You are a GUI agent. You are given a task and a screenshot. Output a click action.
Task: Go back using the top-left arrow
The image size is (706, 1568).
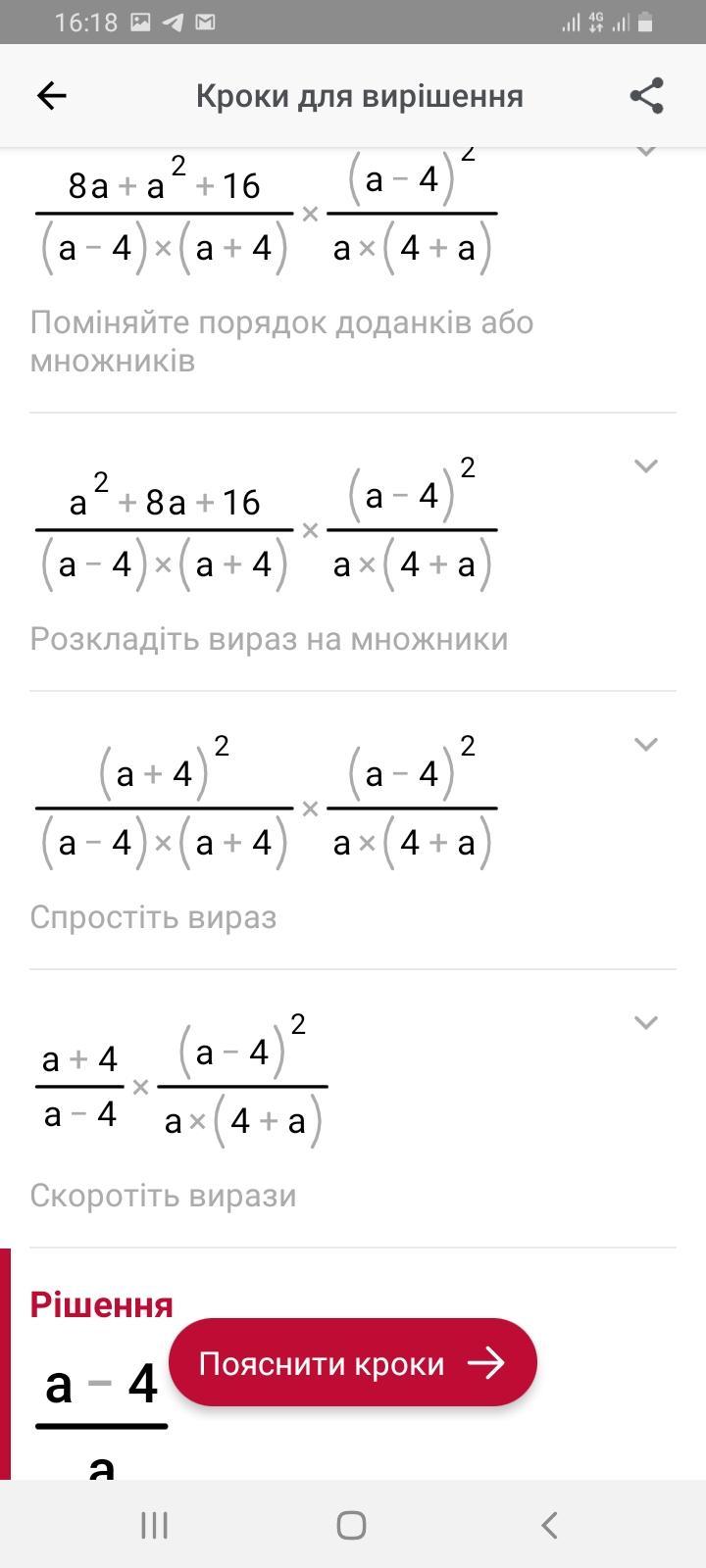pos(51,95)
